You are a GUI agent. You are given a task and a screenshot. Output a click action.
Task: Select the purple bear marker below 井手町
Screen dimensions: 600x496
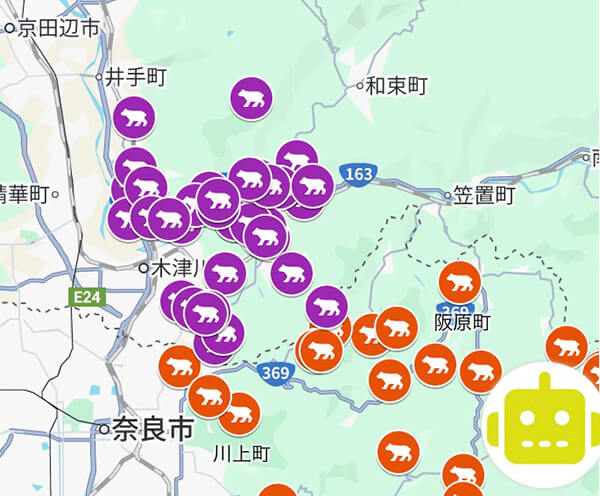click(x=135, y=117)
